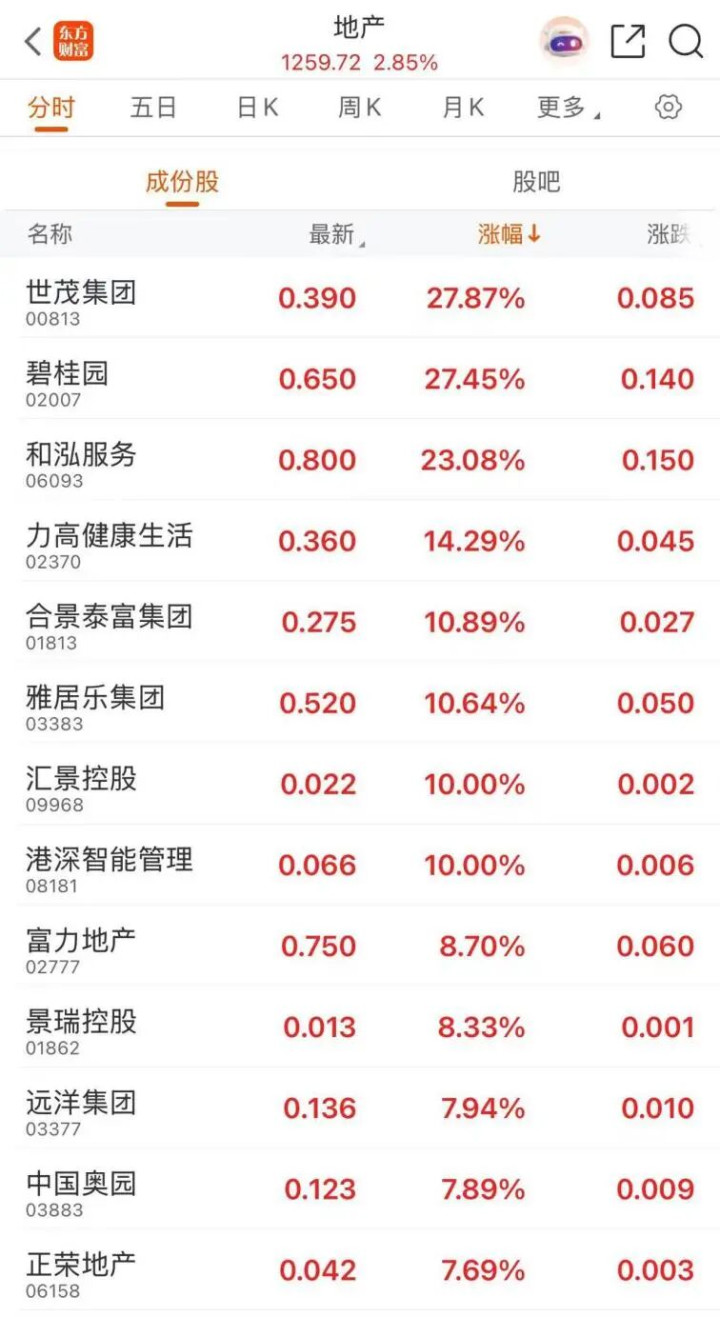Sort the list by 最新 price
The height and width of the screenshot is (1317, 720).
[336, 235]
